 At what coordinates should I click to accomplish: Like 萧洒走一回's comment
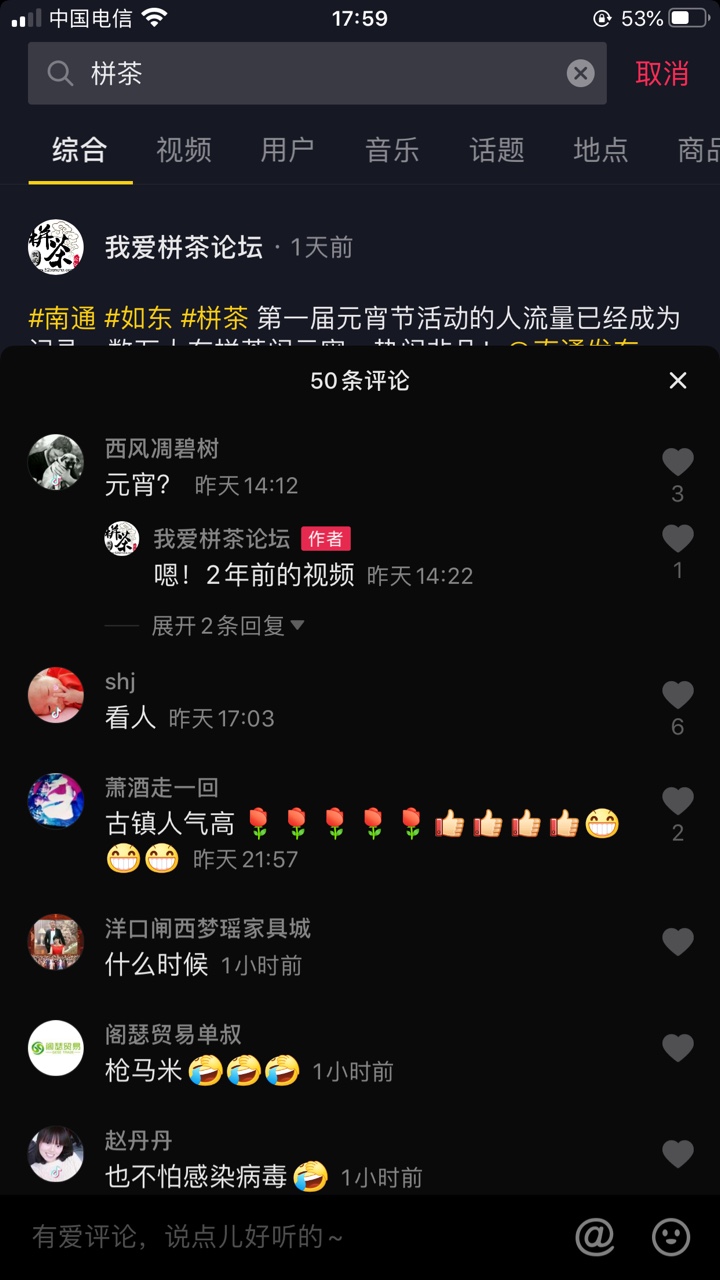678,801
